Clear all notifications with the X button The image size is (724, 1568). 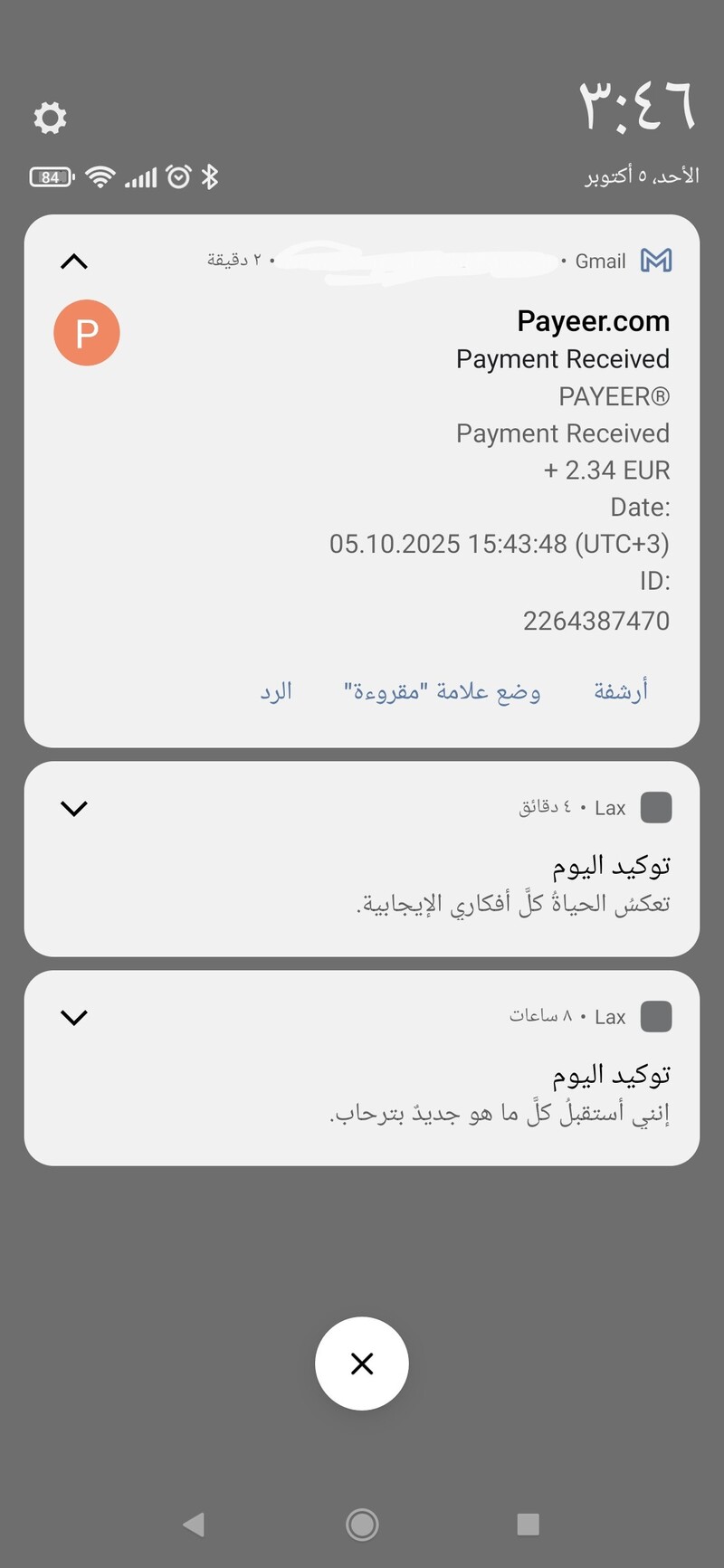pos(362,1363)
